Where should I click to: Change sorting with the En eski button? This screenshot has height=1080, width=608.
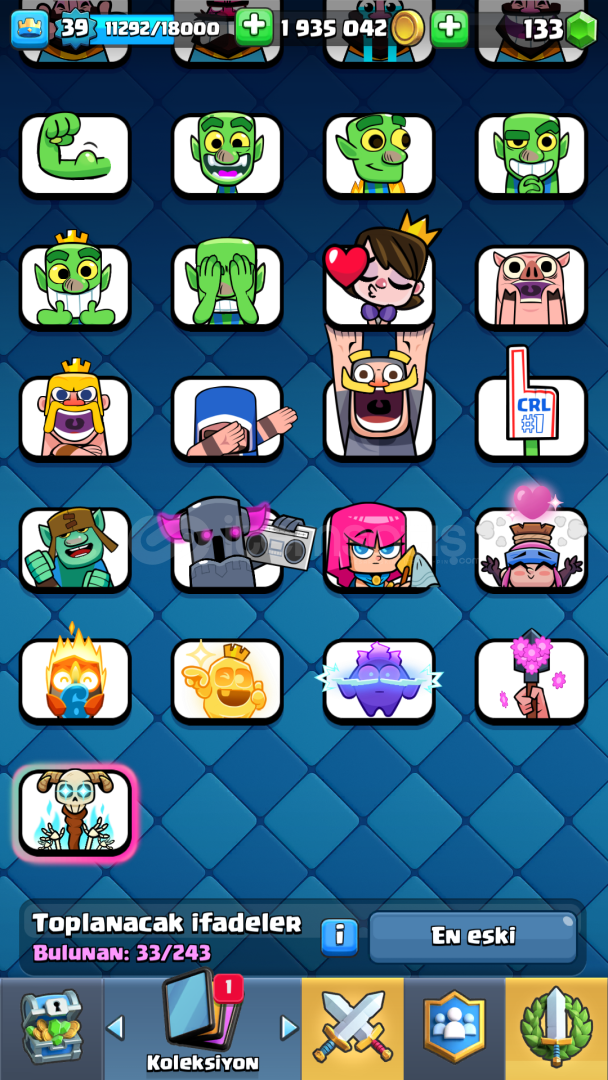(x=473, y=937)
